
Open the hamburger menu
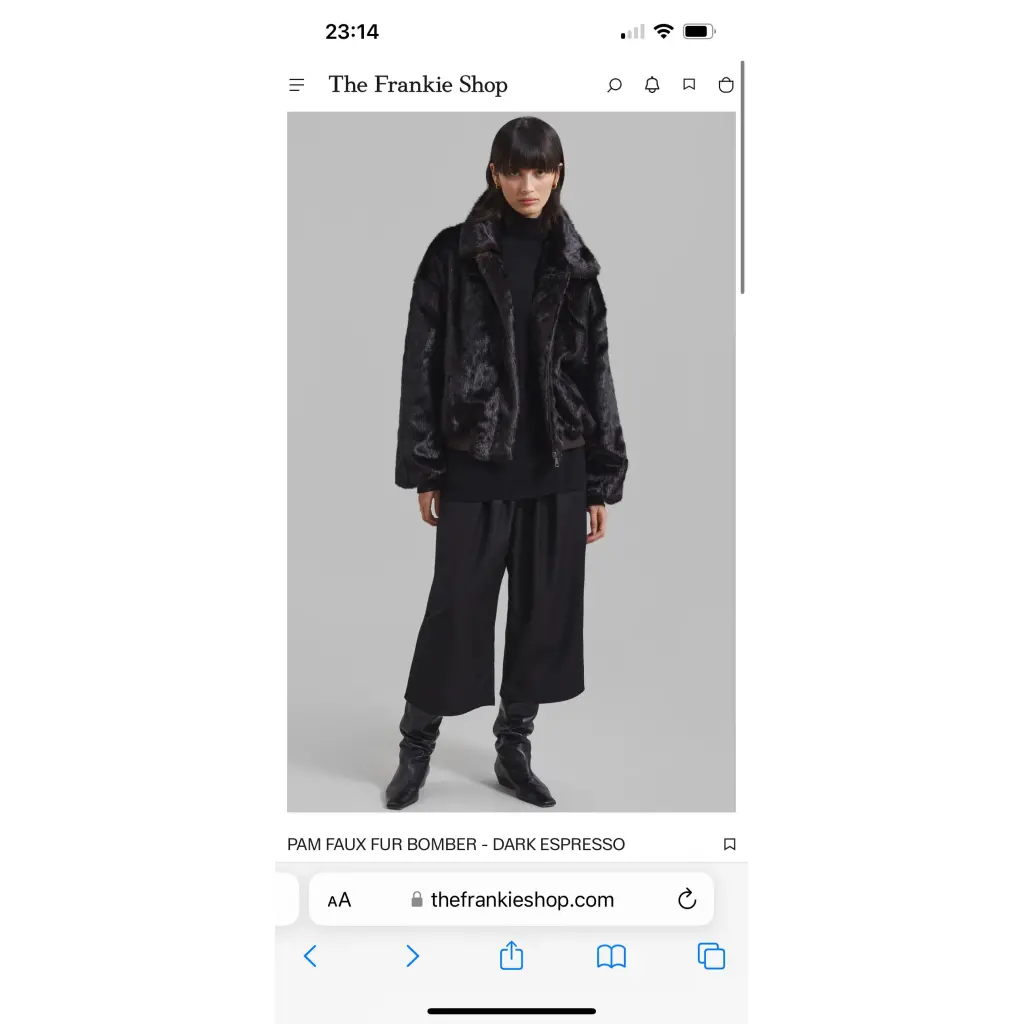point(297,85)
